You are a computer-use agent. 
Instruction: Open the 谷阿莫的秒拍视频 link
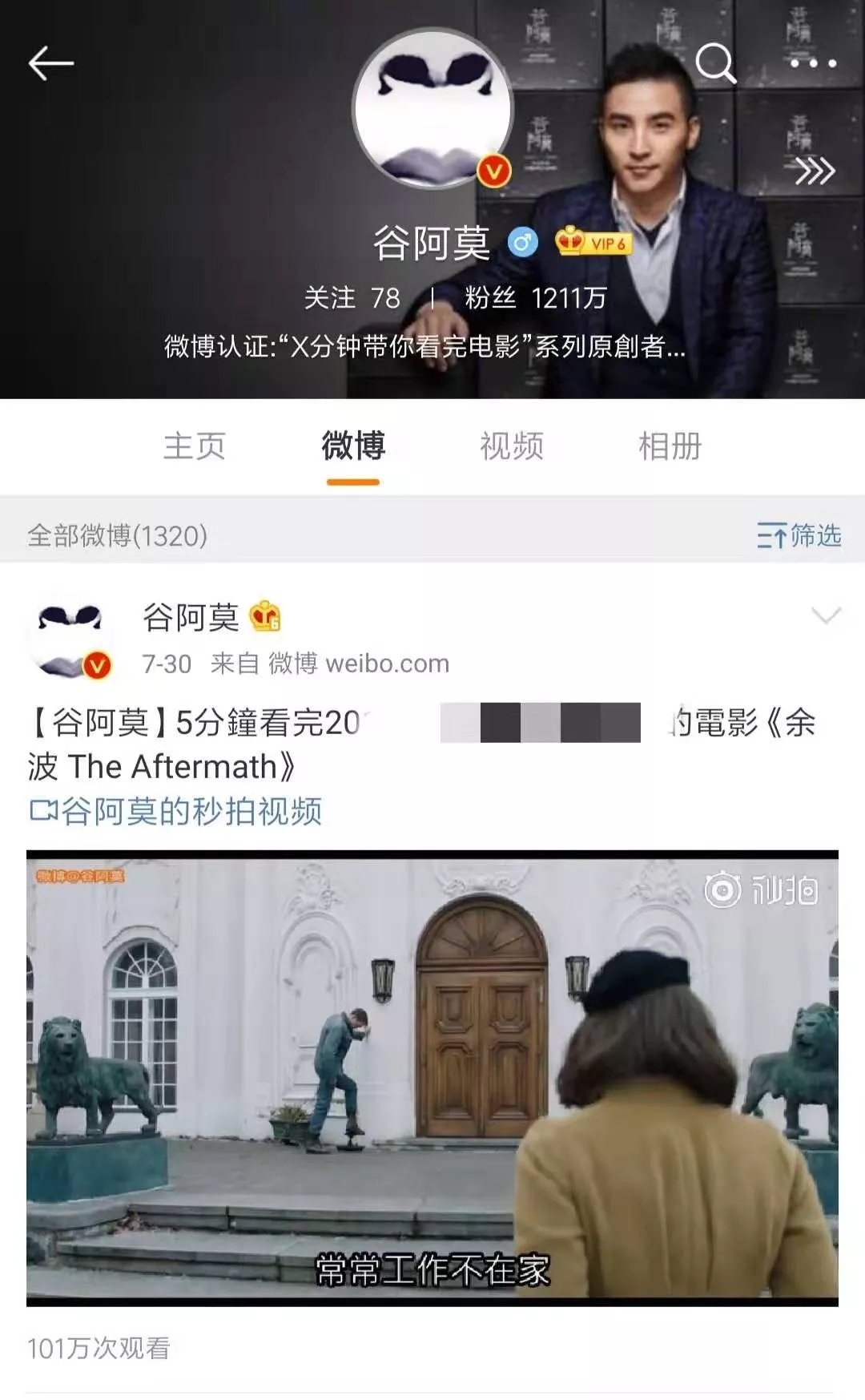[176, 811]
